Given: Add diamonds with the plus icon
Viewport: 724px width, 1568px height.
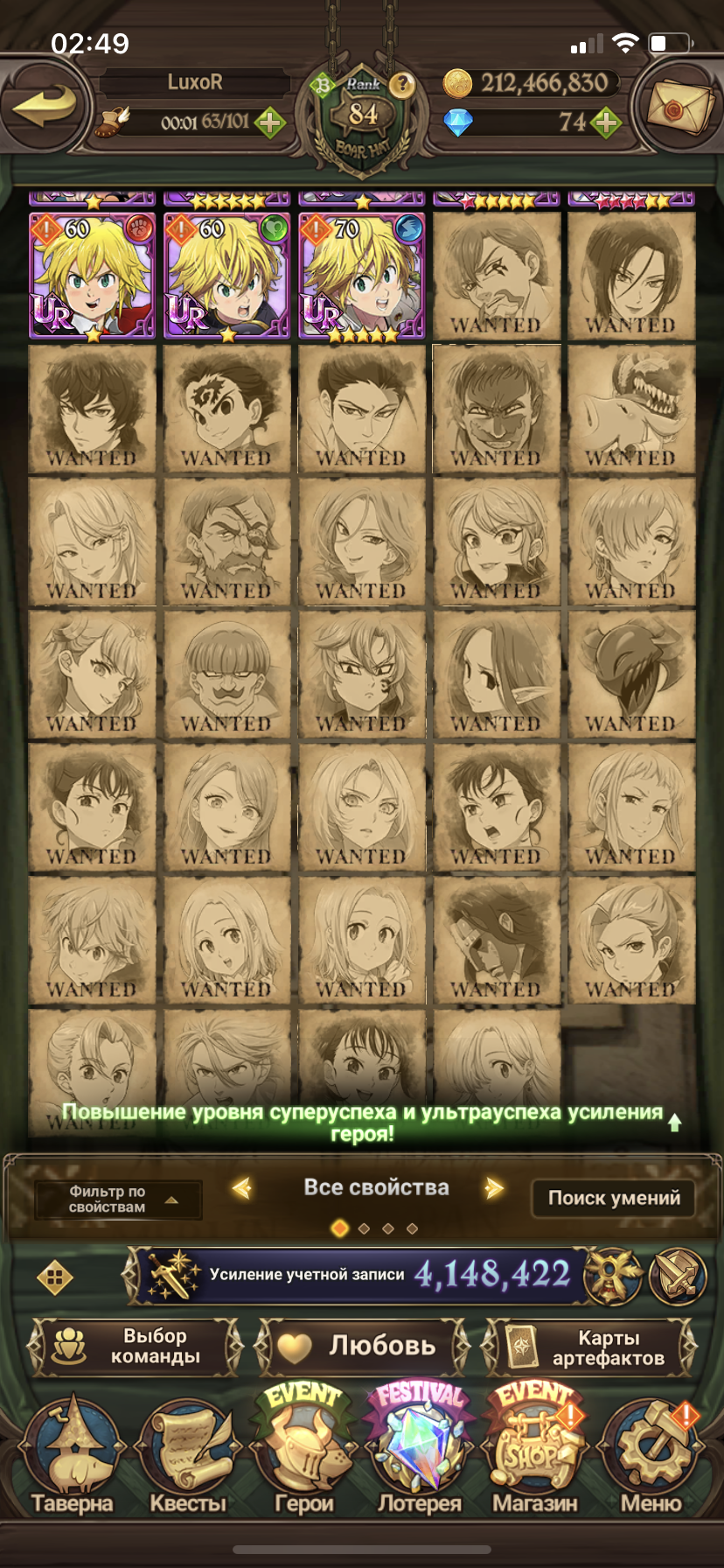Looking at the screenshot, I should [x=606, y=122].
